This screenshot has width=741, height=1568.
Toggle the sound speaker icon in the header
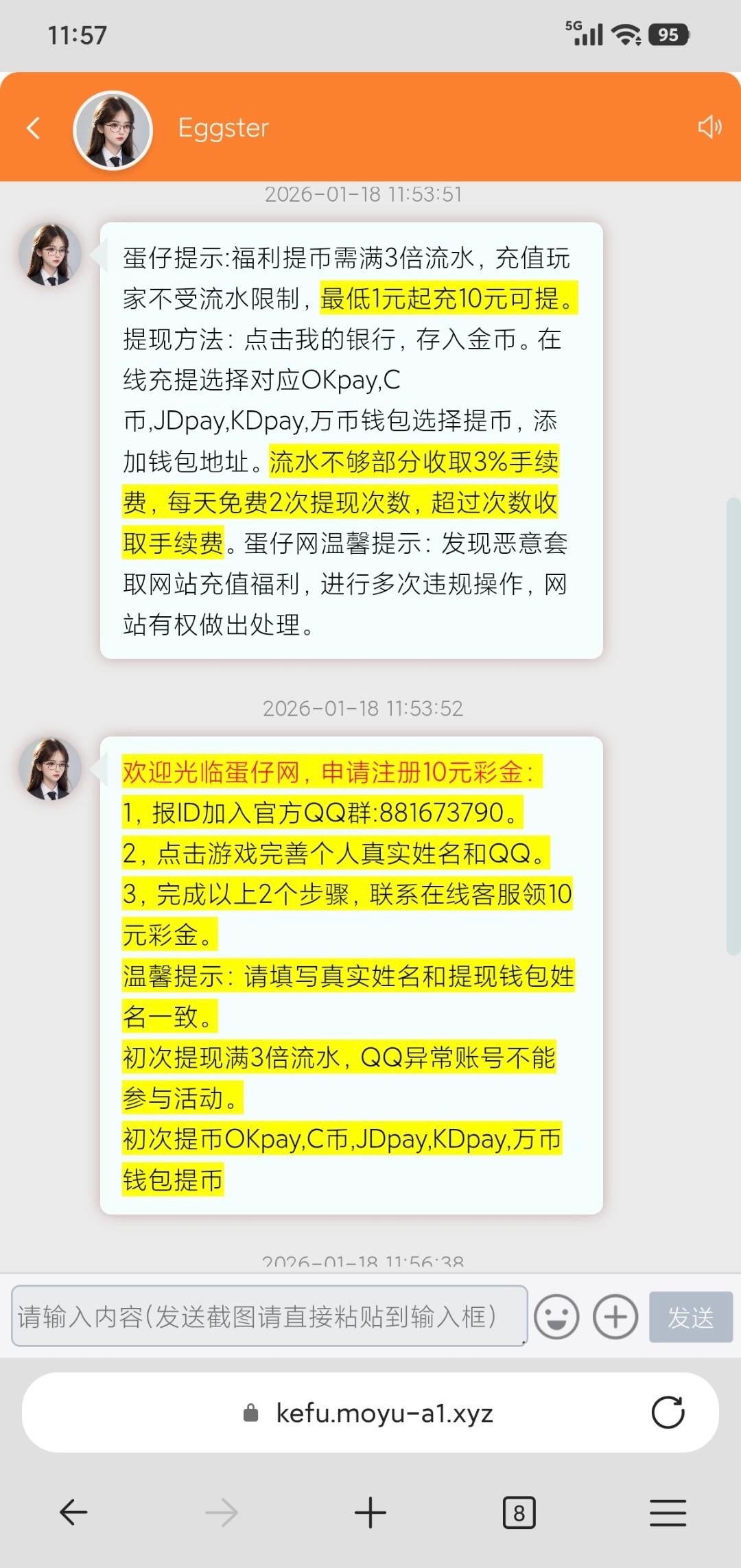tap(709, 127)
